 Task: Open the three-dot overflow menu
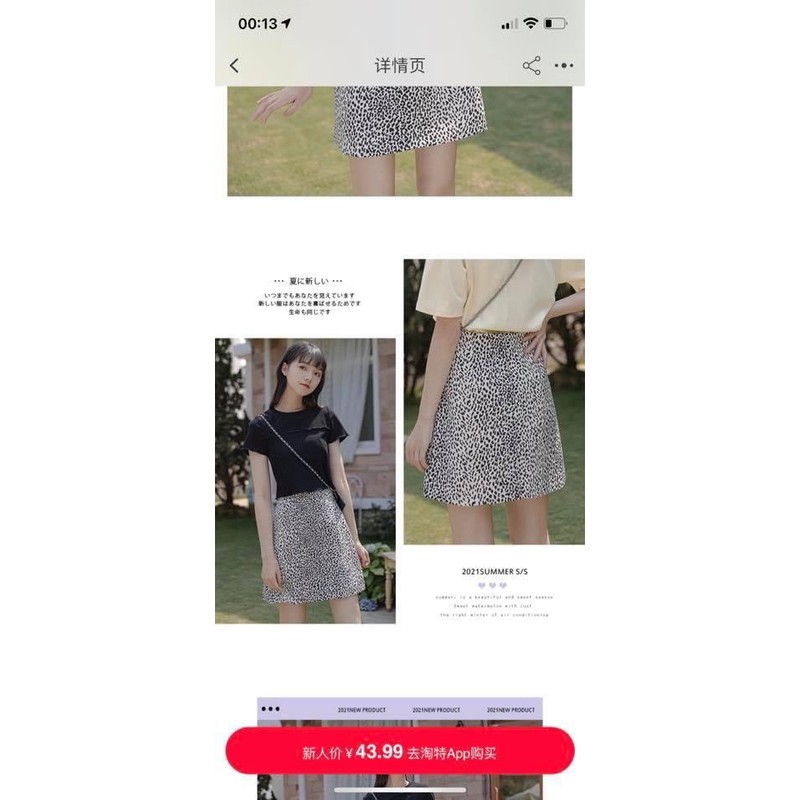564,66
